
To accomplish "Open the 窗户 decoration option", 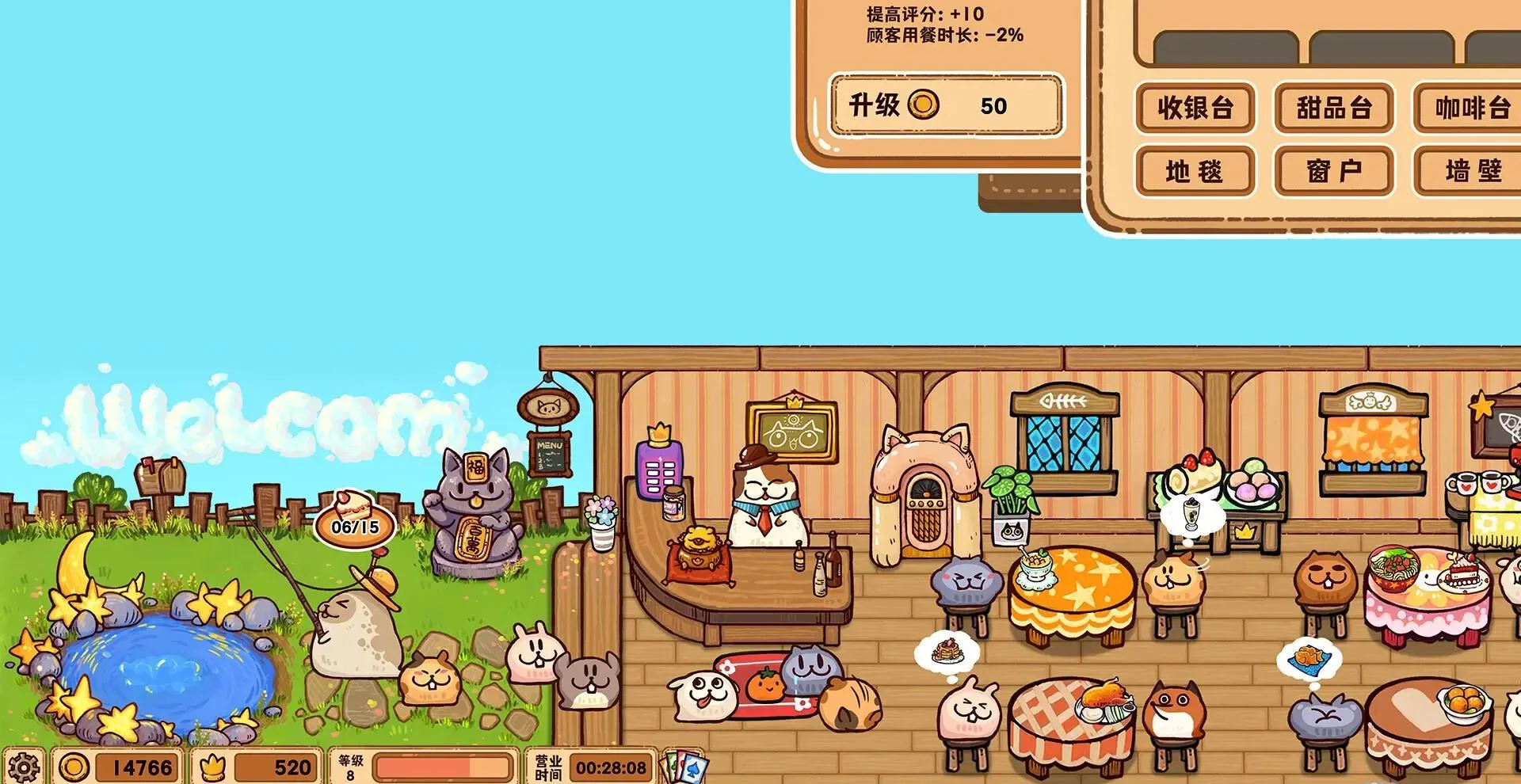I will [1333, 171].
